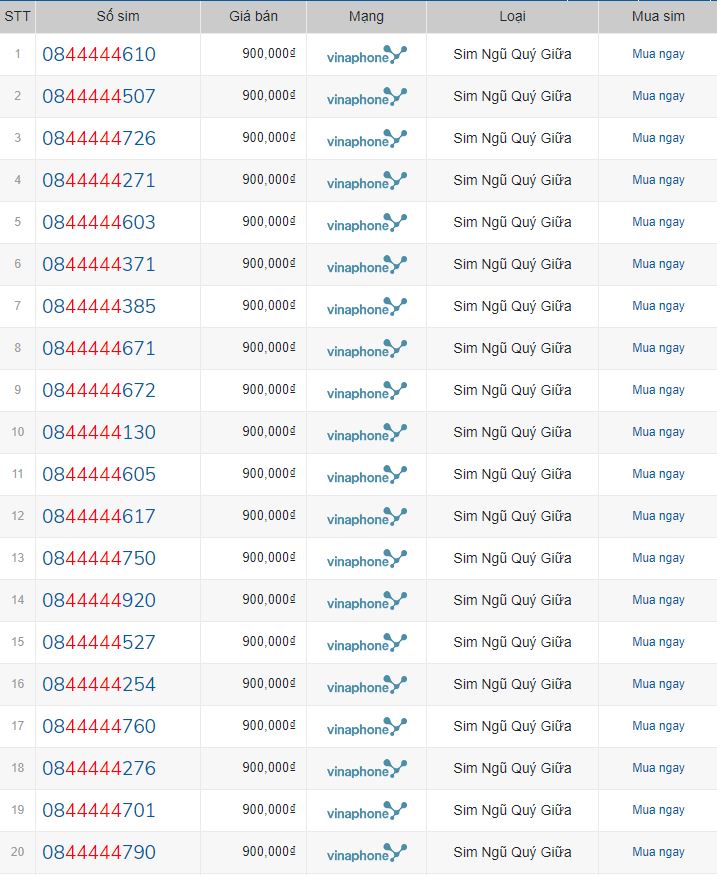This screenshot has height=875, width=717.
Task: Buy SIM 0844444726 via Mua ngay
Action: coord(658,138)
